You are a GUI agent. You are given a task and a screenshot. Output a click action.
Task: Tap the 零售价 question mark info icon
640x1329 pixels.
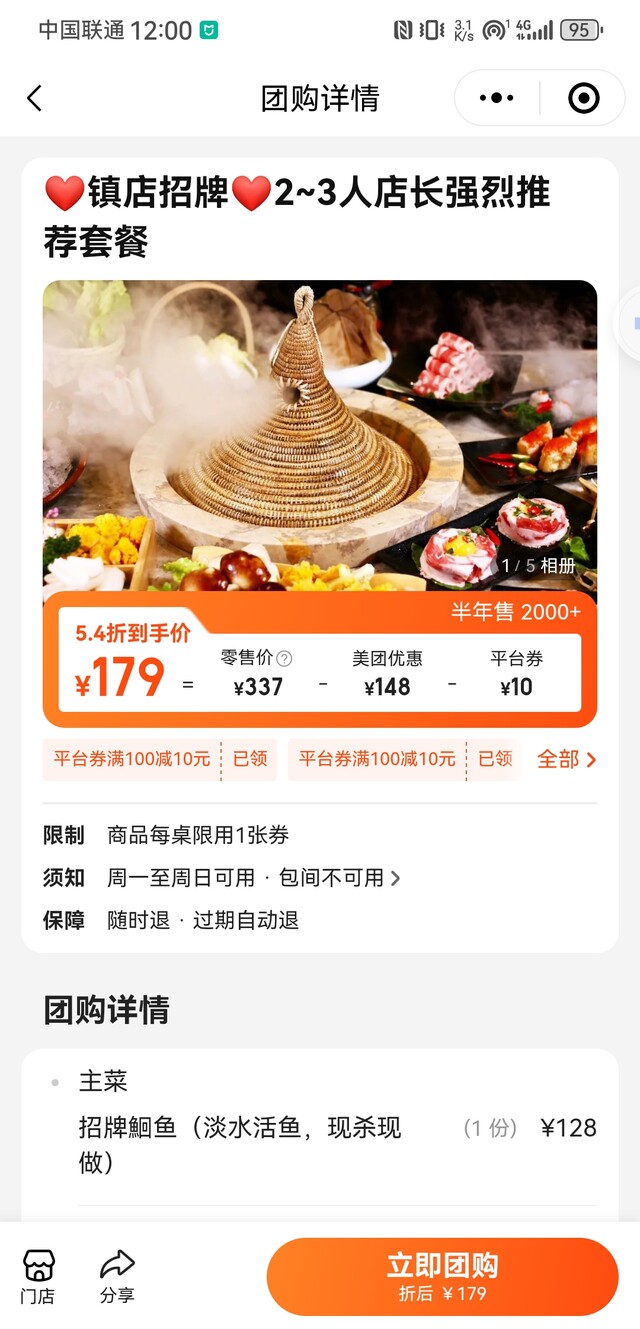[x=285, y=658]
